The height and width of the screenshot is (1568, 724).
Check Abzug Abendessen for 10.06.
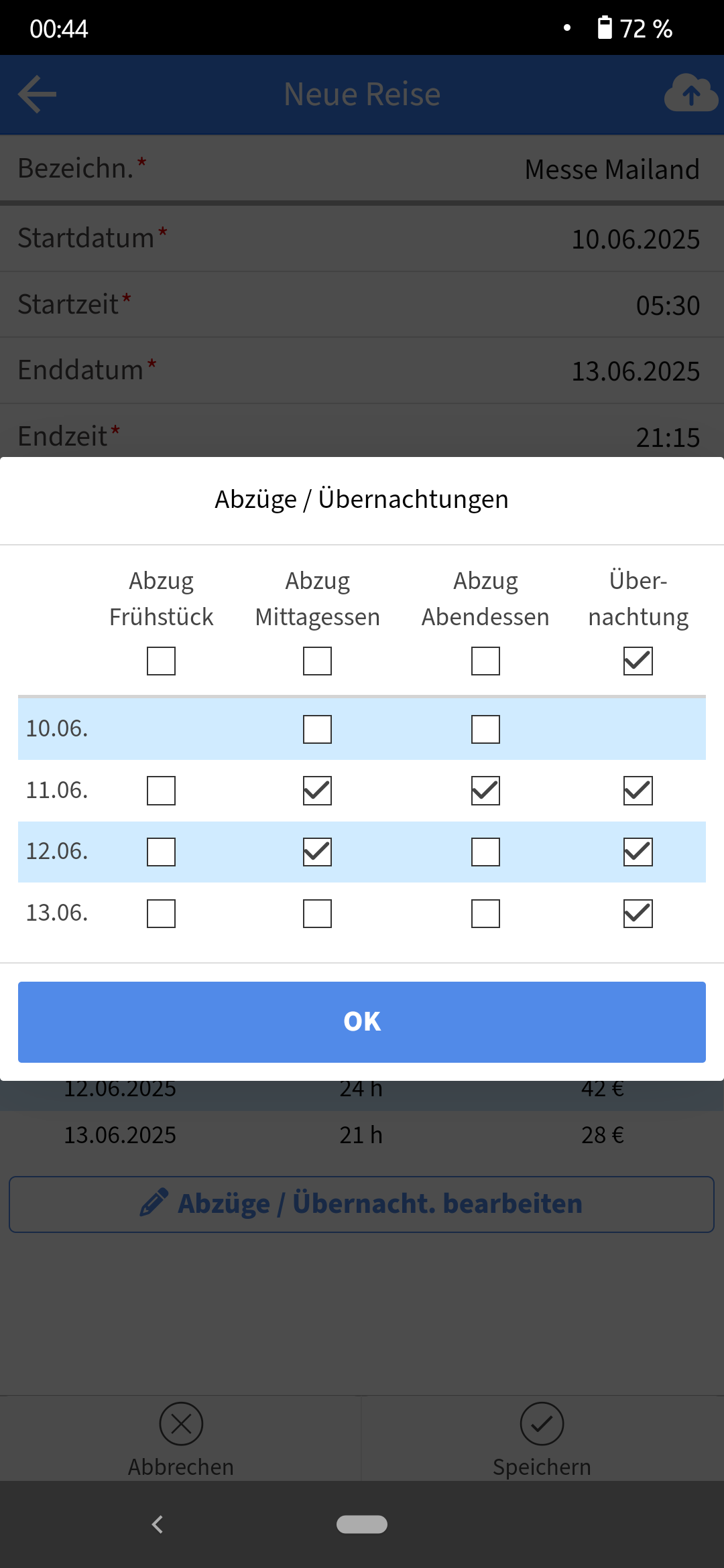pyautogui.click(x=485, y=730)
